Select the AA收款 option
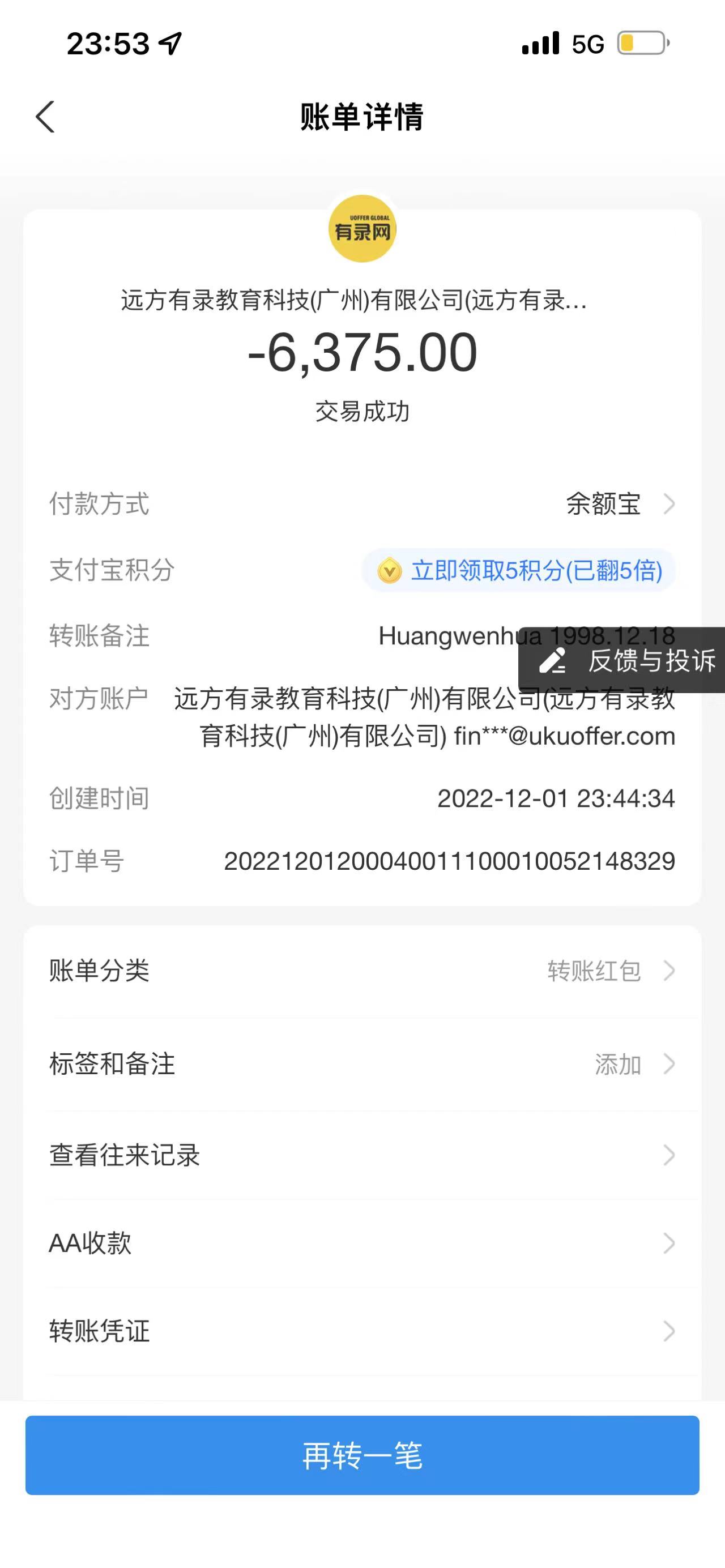This screenshot has width=725, height=1568. [x=361, y=1243]
